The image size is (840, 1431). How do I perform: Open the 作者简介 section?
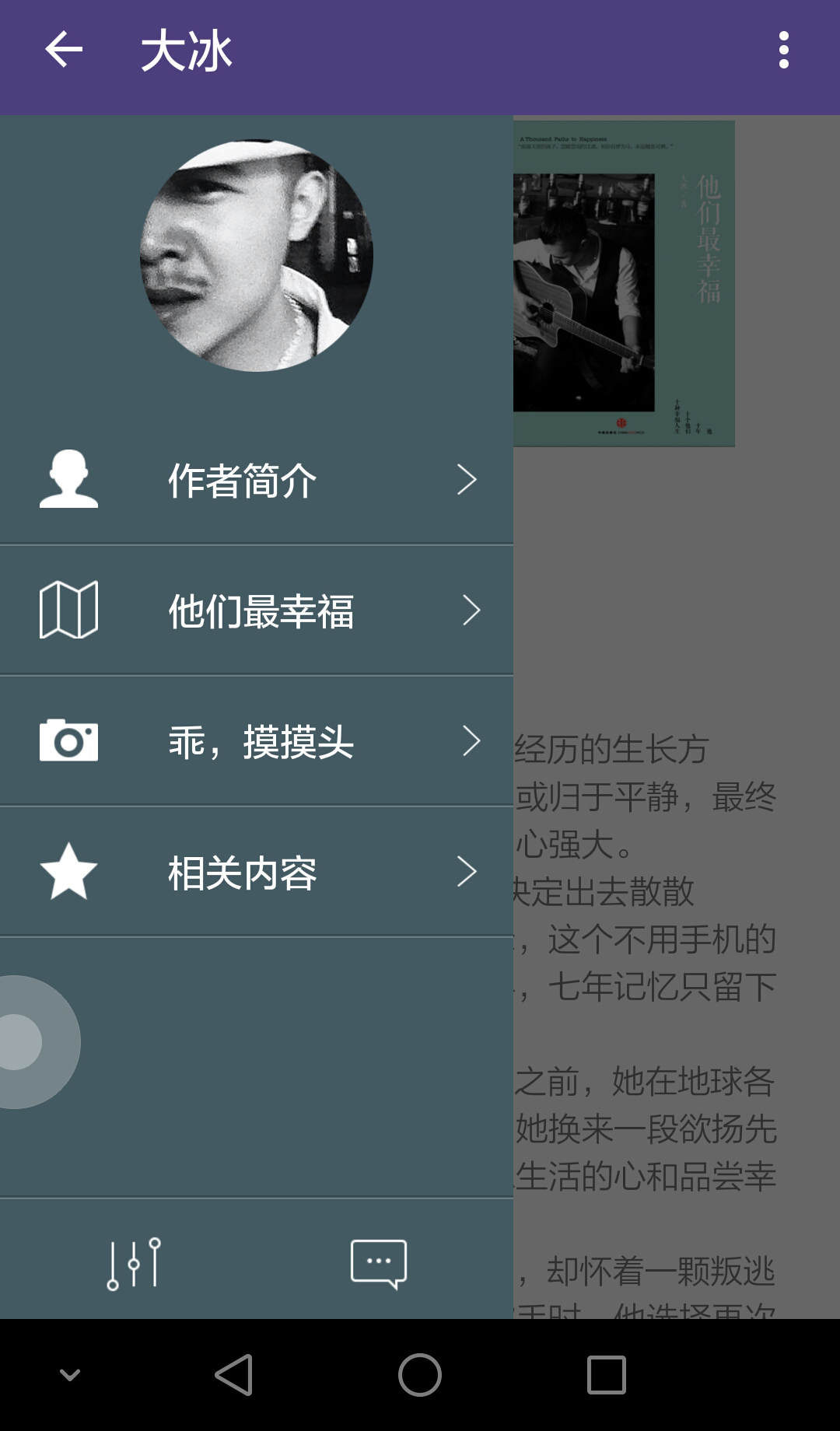tap(257, 480)
